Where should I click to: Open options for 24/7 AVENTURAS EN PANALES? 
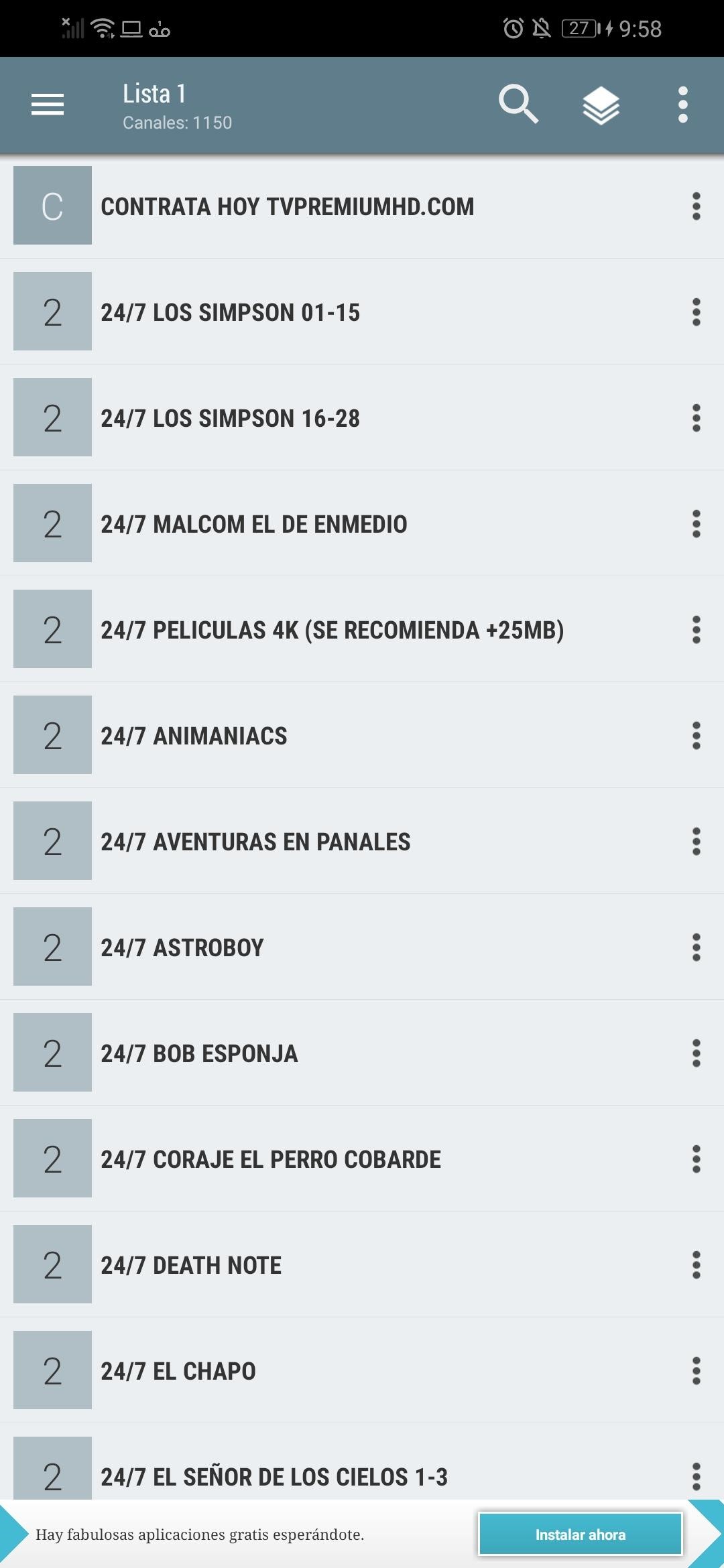point(697,840)
